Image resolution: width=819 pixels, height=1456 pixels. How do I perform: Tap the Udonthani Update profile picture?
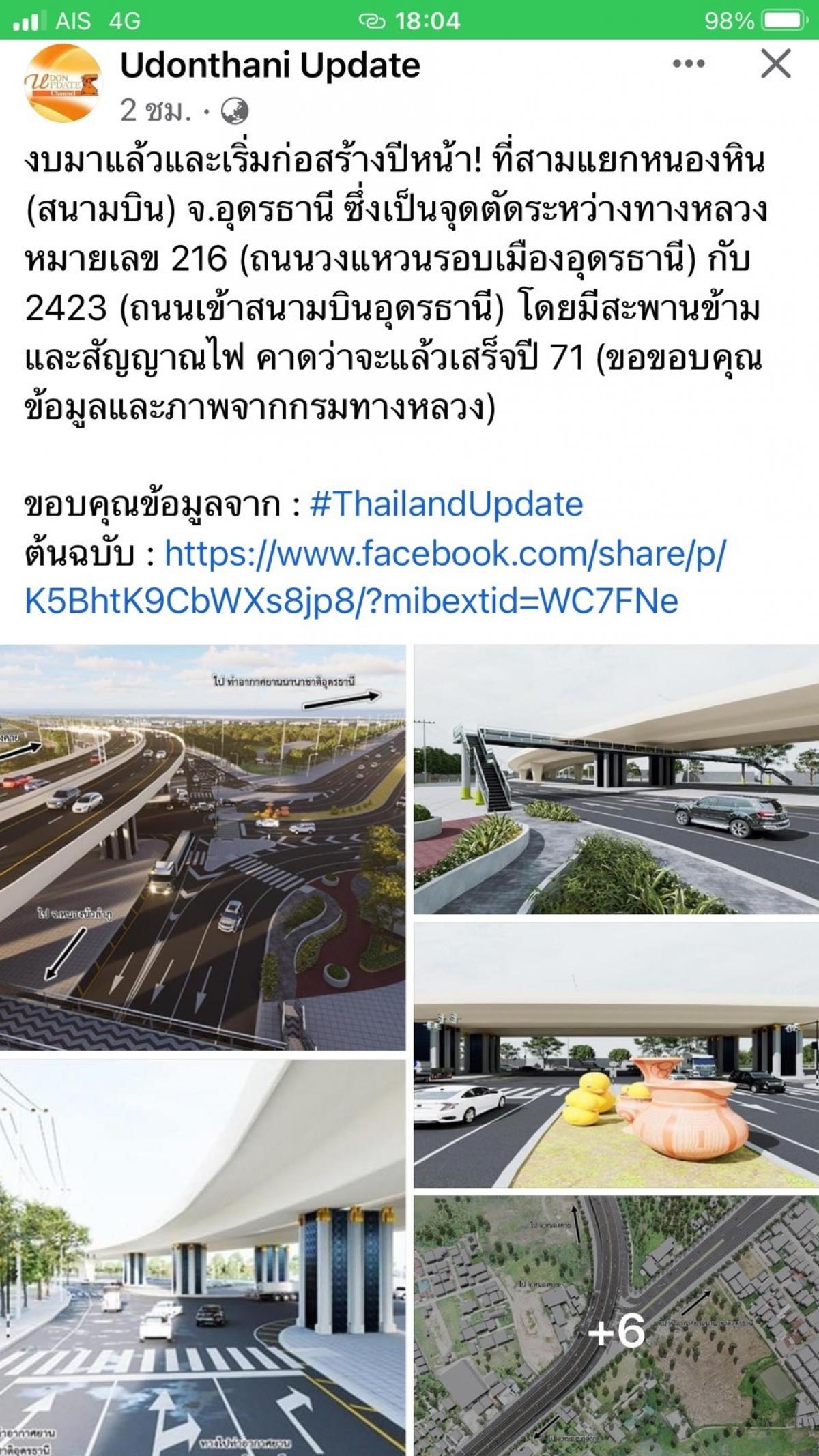[x=62, y=83]
